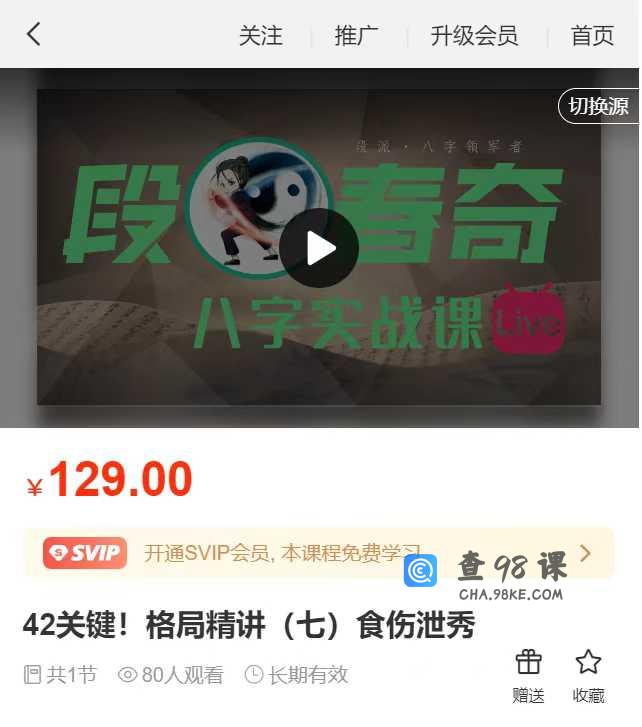Tap 切换源 to switch video source

click(599, 106)
